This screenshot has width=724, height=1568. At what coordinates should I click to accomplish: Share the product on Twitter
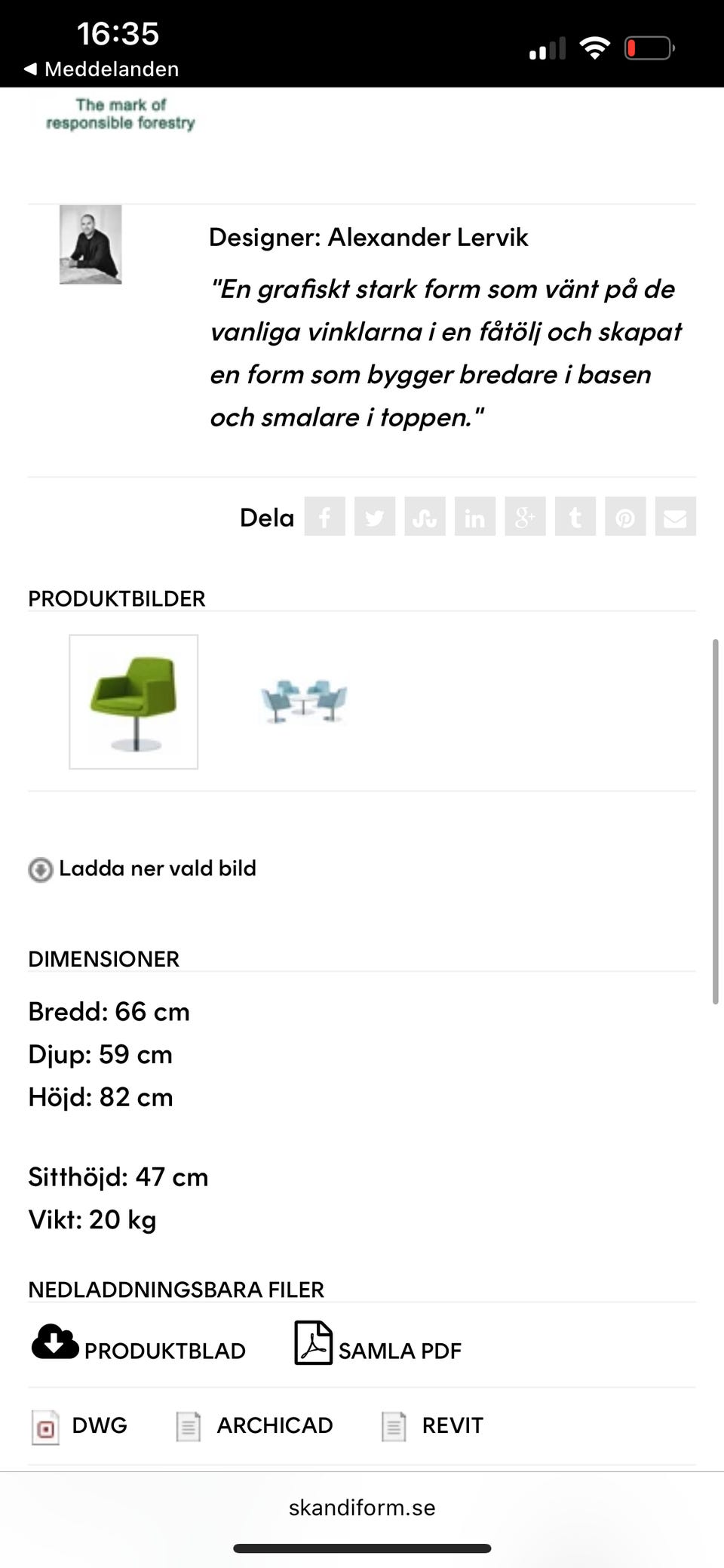point(375,517)
